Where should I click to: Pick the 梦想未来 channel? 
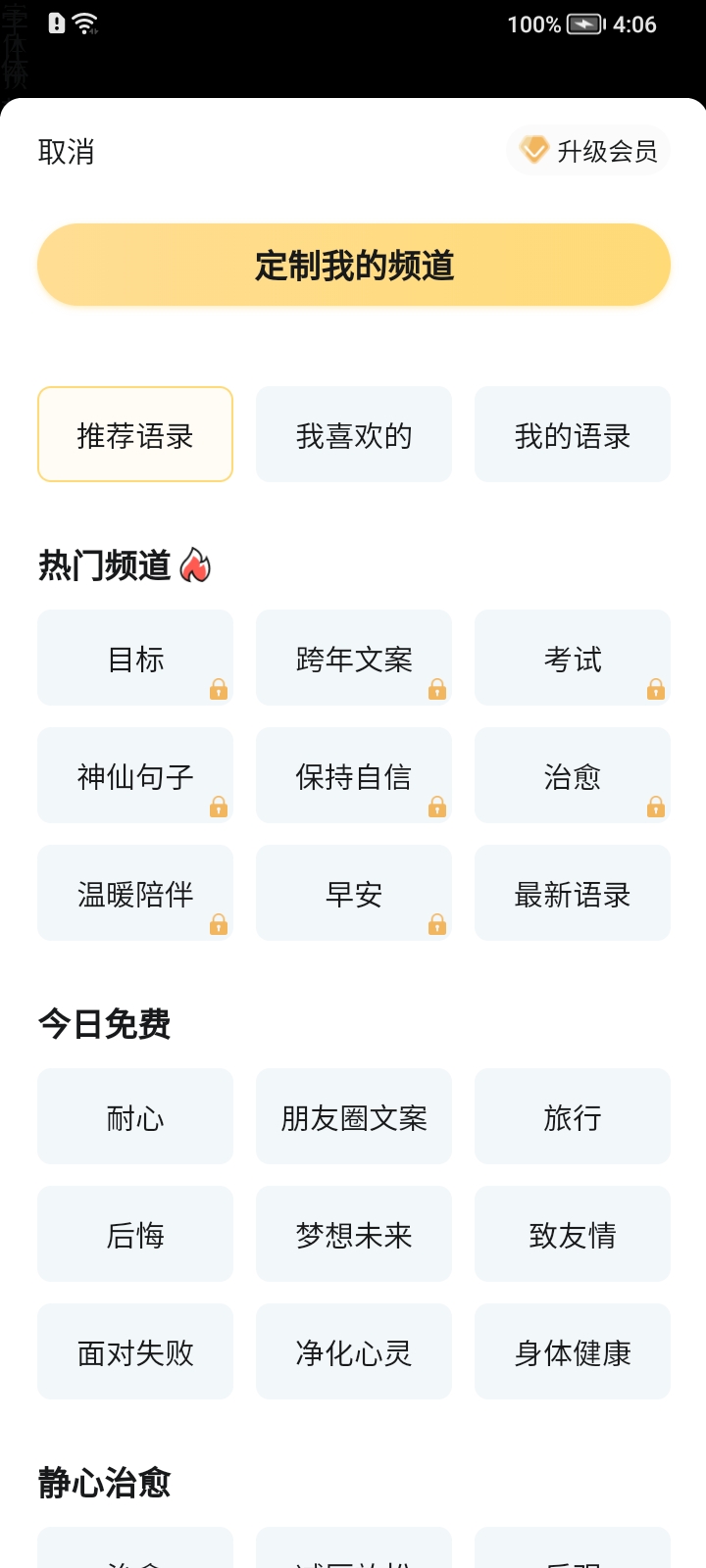(x=353, y=1234)
